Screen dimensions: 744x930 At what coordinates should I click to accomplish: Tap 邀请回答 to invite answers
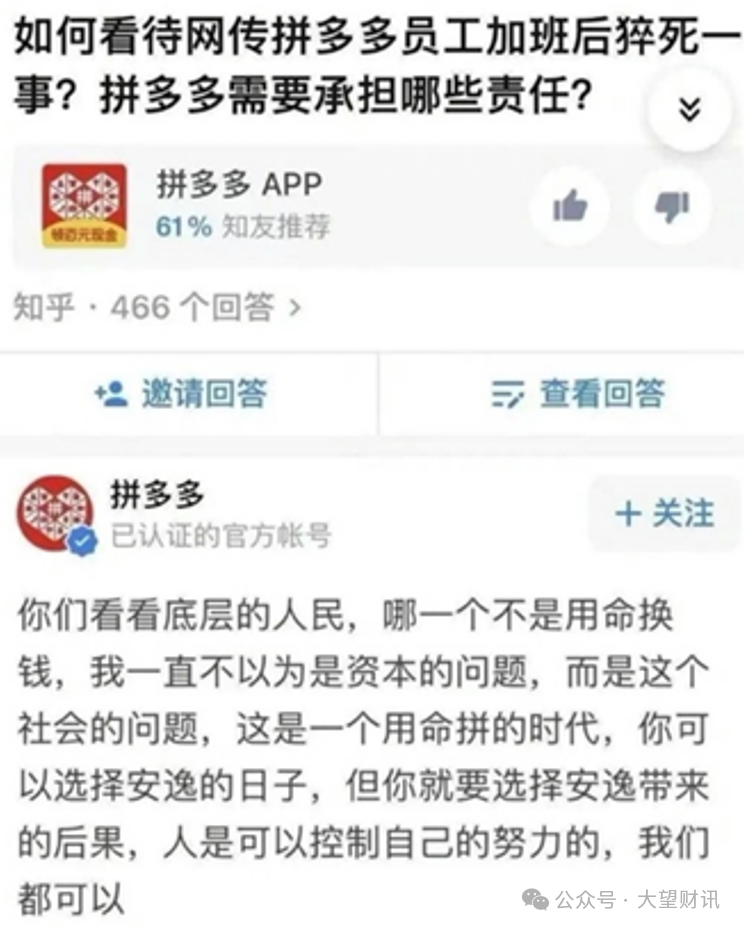pyautogui.click(x=182, y=394)
